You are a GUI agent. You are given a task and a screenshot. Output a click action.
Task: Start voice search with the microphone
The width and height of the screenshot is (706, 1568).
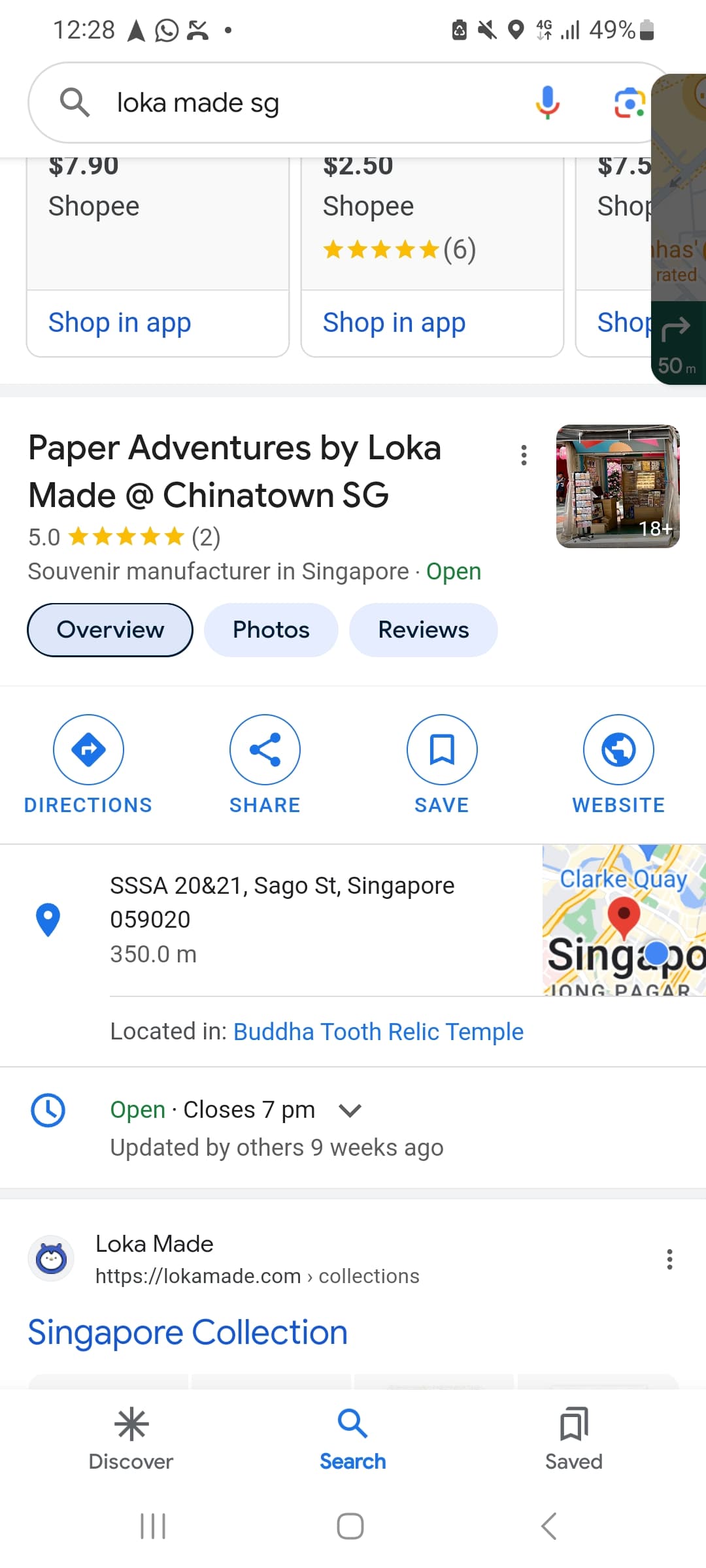click(547, 103)
